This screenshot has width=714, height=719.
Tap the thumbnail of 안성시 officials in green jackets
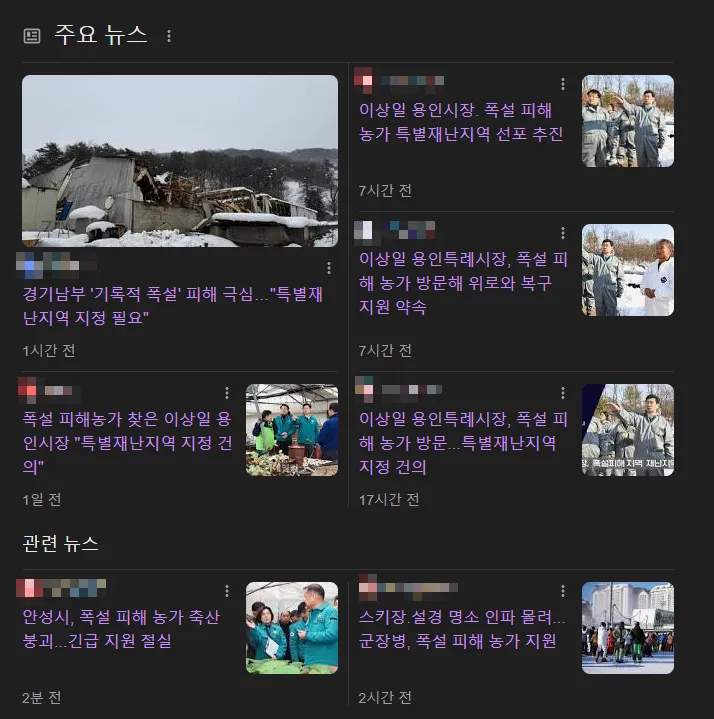tap(292, 627)
